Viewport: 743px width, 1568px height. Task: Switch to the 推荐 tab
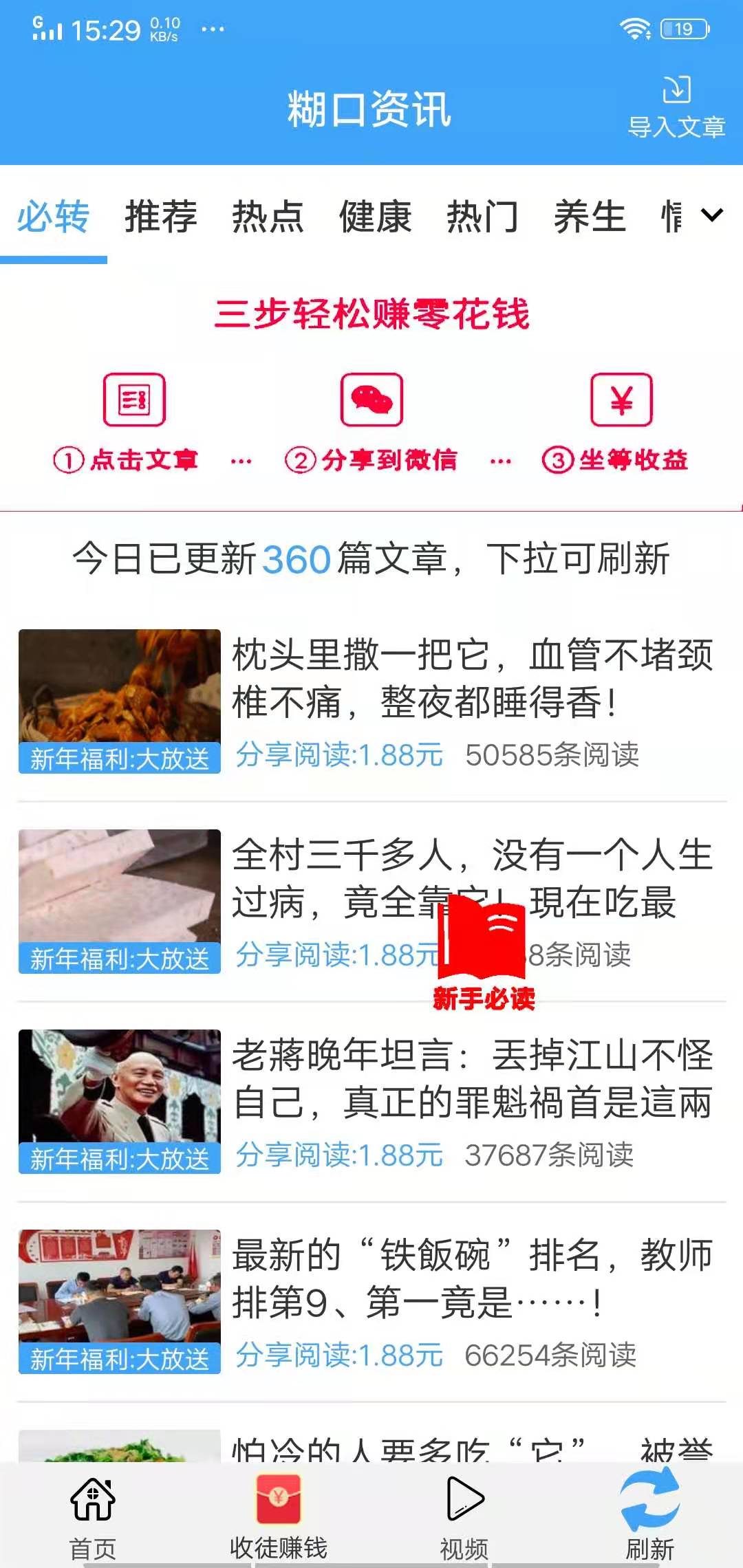(x=160, y=217)
